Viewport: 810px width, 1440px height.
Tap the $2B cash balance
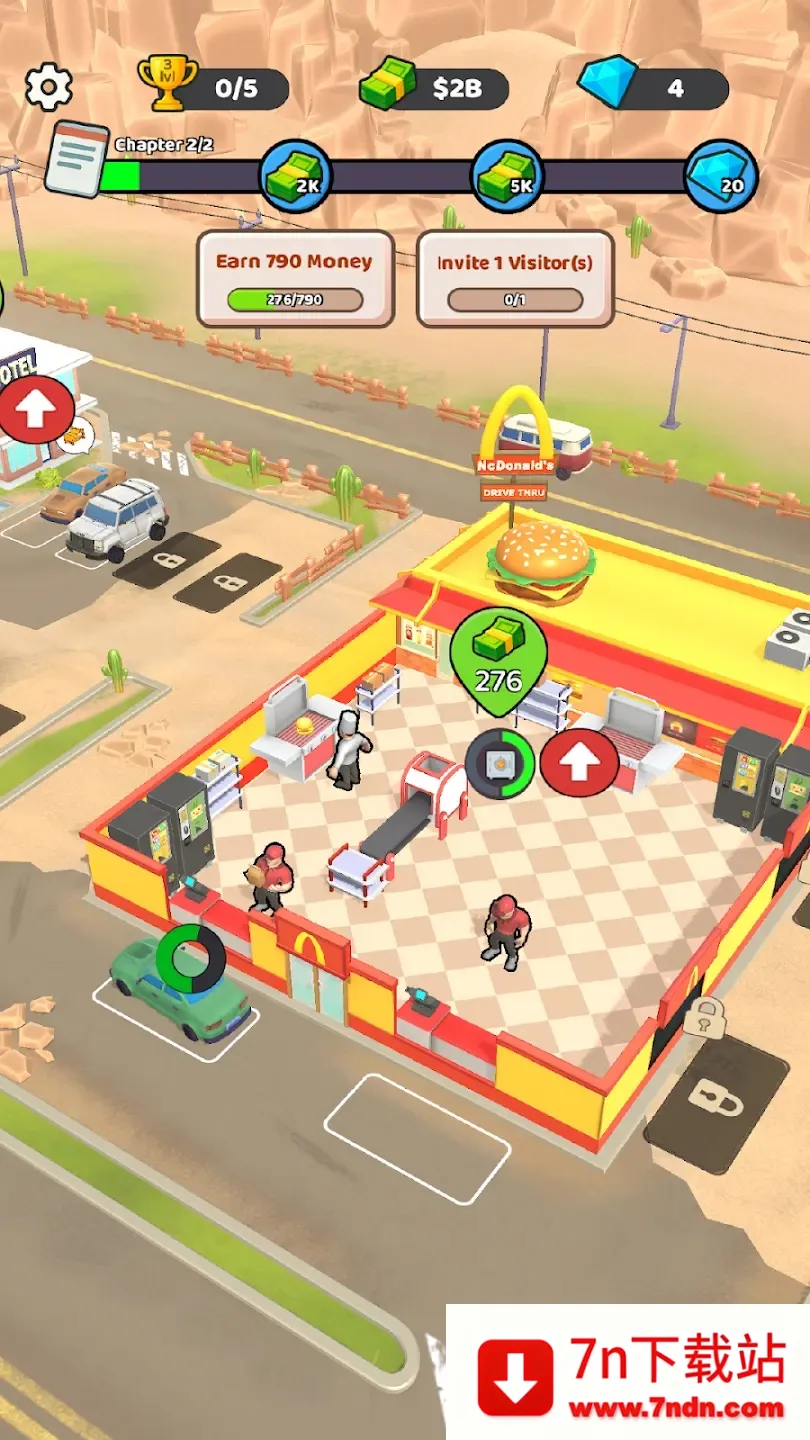coord(435,88)
